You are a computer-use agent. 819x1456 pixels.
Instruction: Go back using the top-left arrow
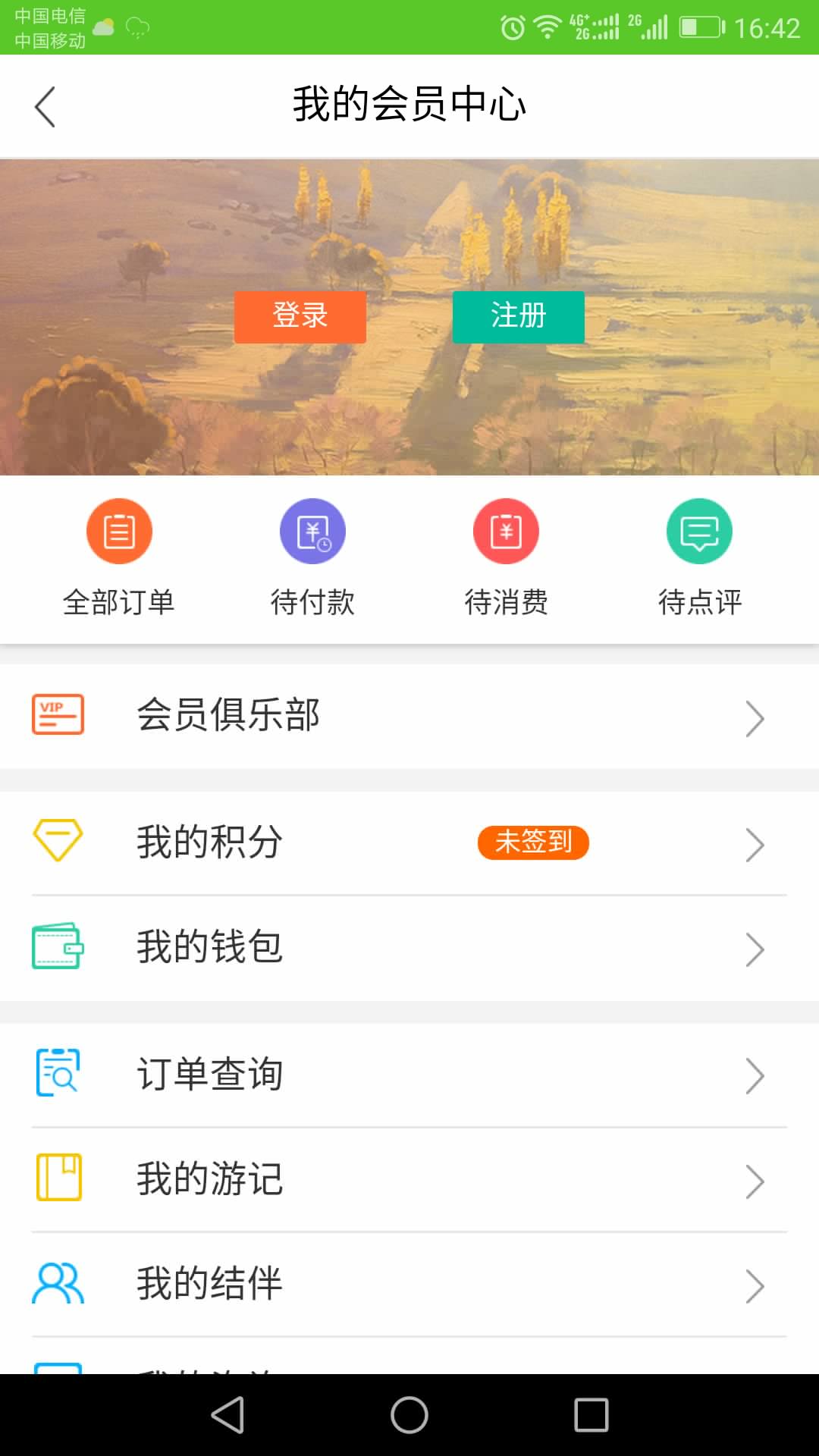pos(44,106)
